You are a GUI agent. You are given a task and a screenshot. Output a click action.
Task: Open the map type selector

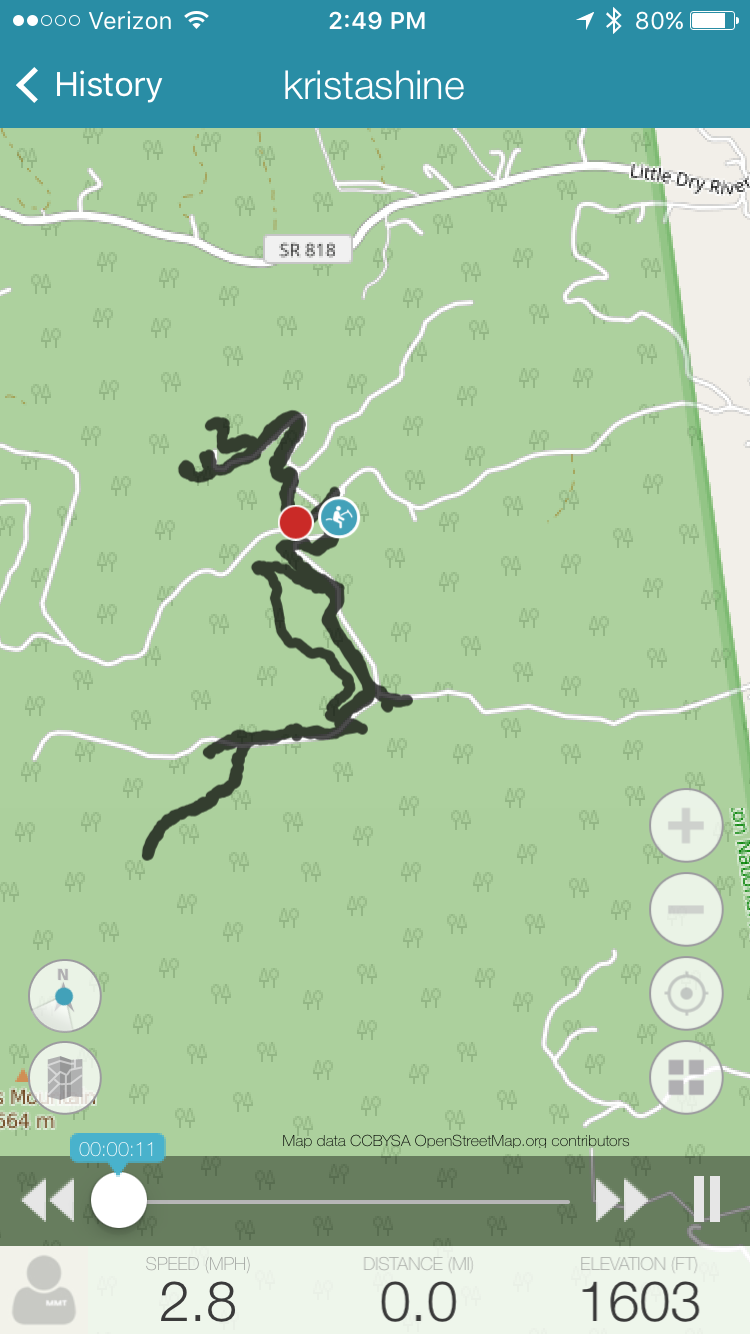click(x=65, y=1078)
